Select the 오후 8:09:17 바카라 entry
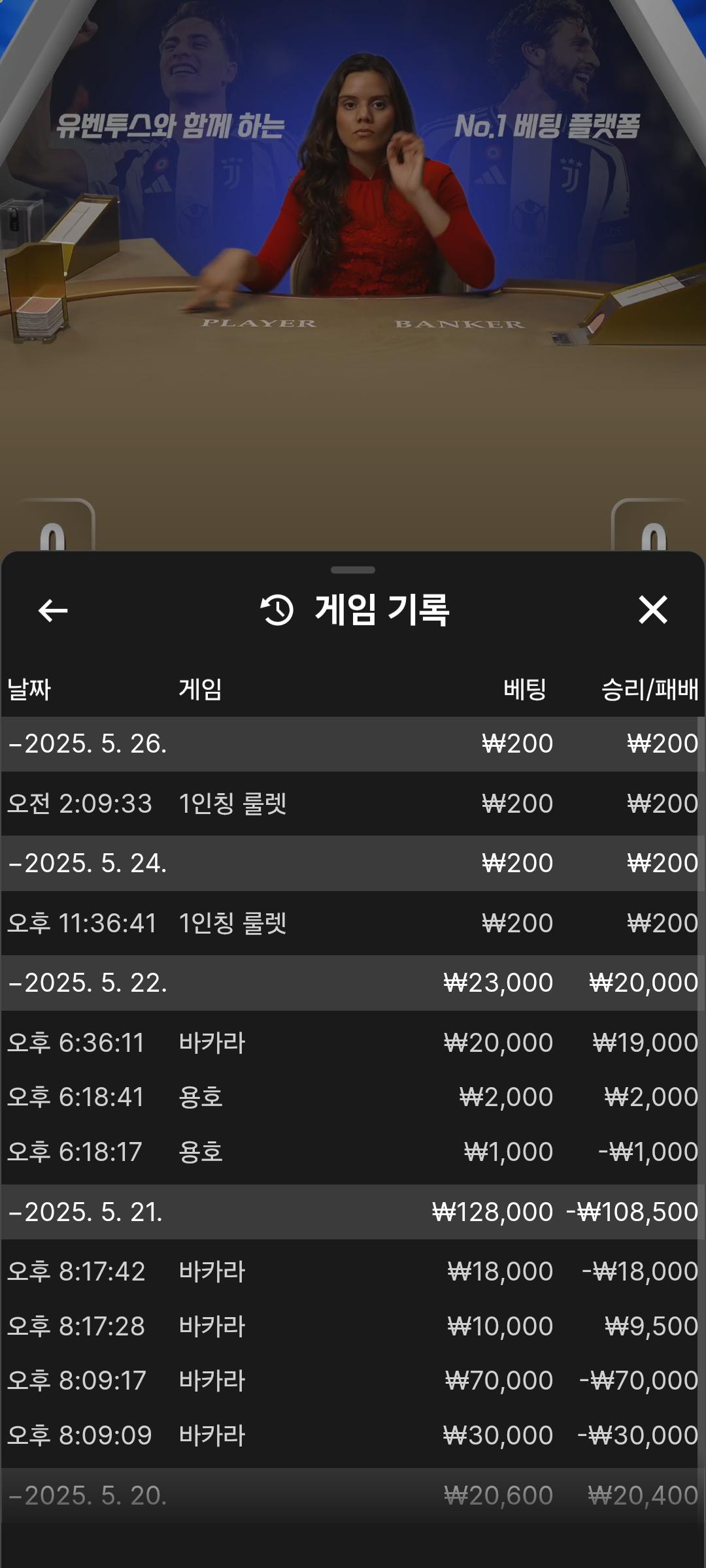 click(x=353, y=1380)
